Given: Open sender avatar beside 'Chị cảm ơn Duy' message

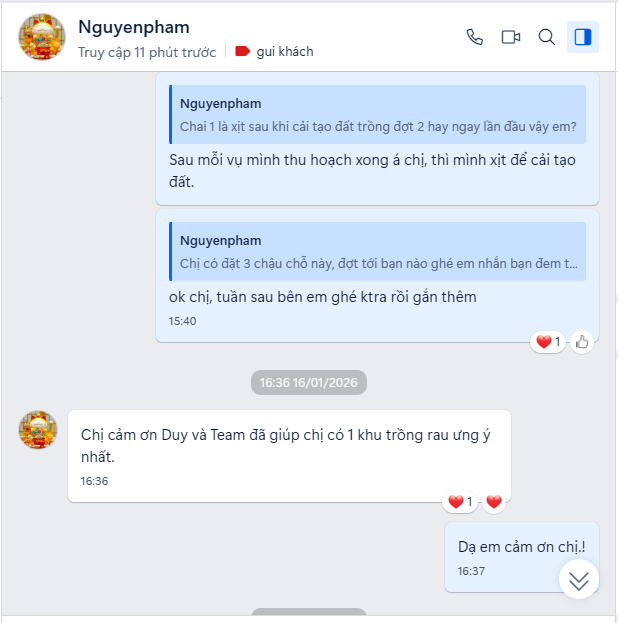Looking at the screenshot, I should click(x=38, y=429).
